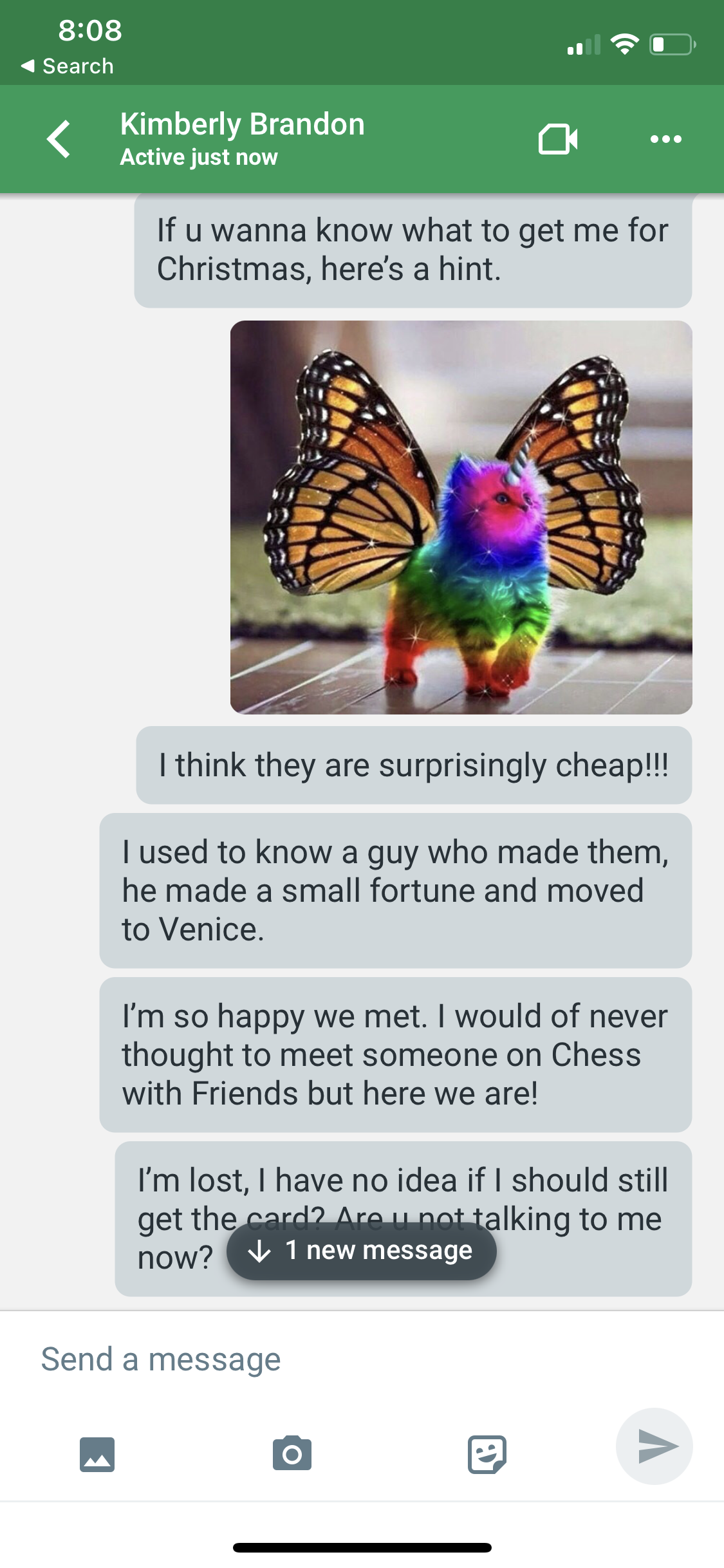Hit the send arrow button

tap(654, 1446)
